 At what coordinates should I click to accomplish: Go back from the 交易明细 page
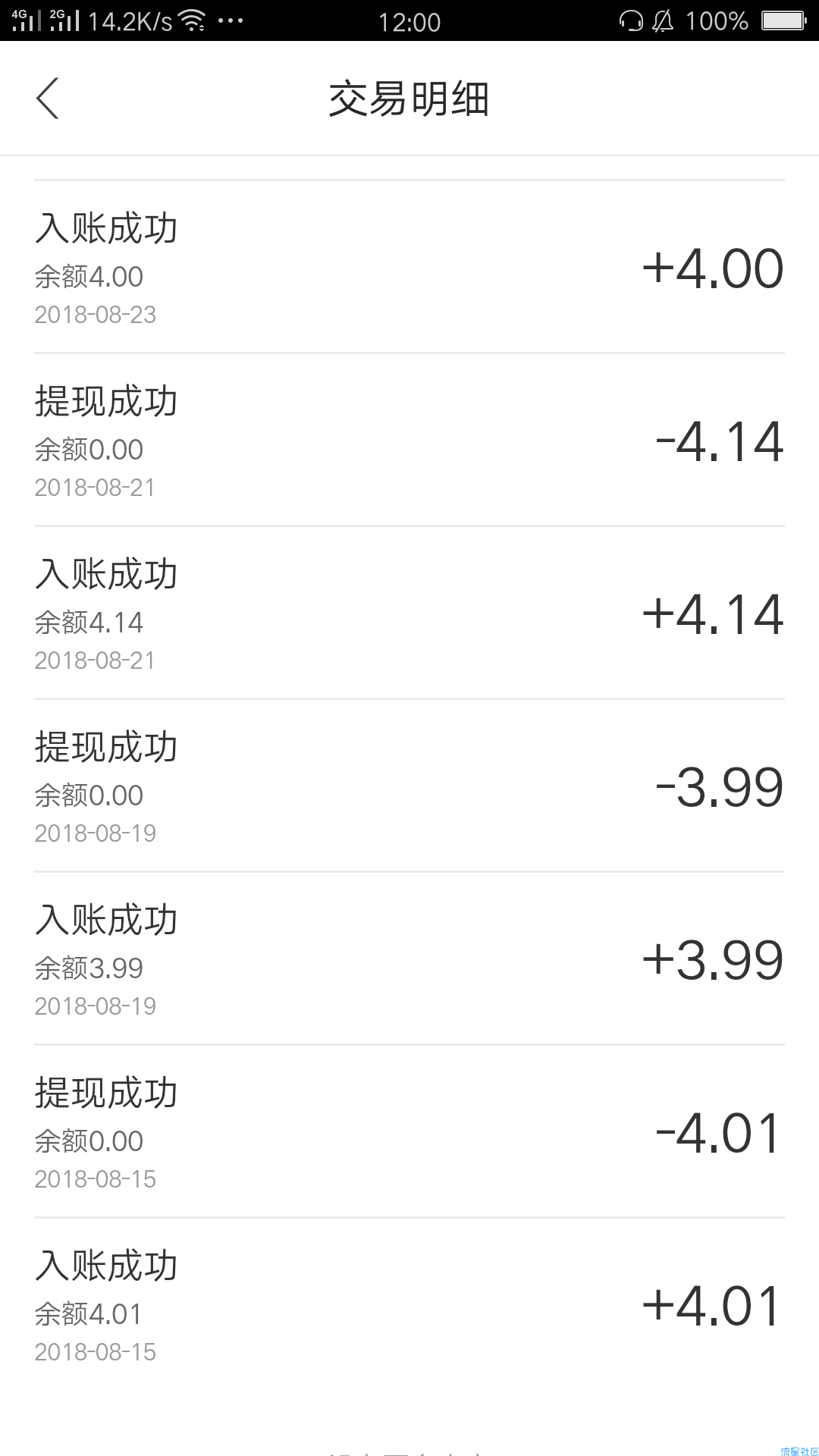[x=48, y=99]
